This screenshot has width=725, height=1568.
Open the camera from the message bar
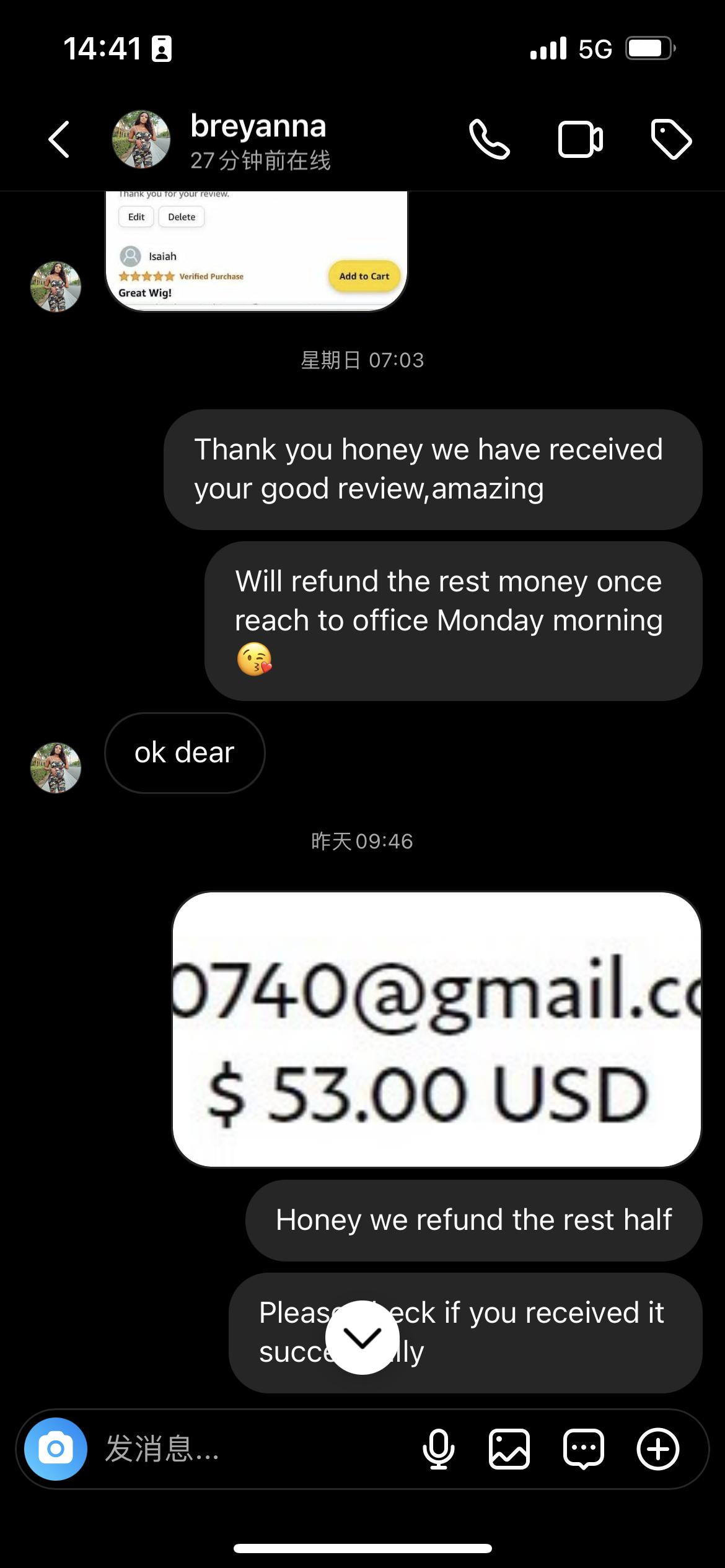56,1449
